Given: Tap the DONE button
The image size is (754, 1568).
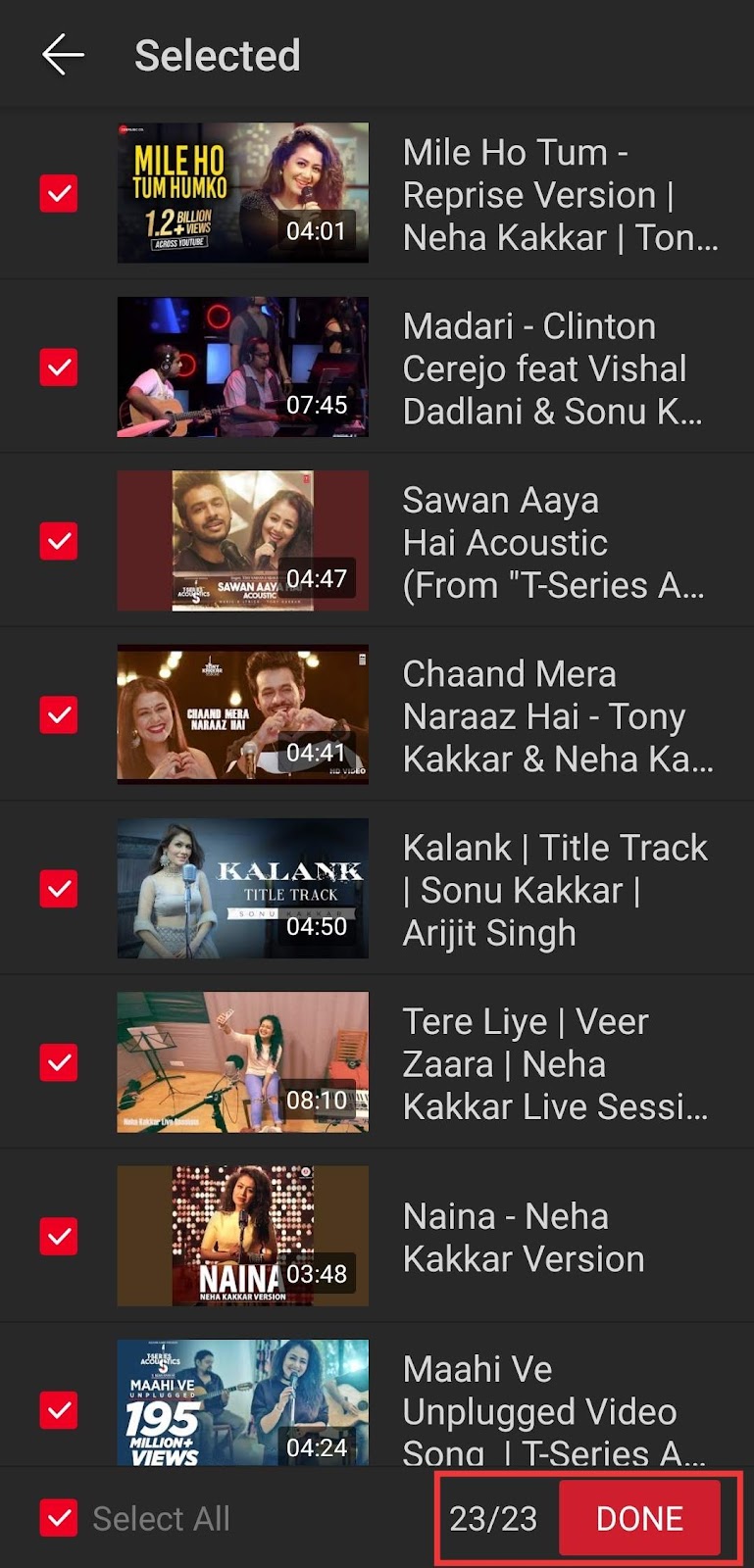Looking at the screenshot, I should coord(639,1518).
